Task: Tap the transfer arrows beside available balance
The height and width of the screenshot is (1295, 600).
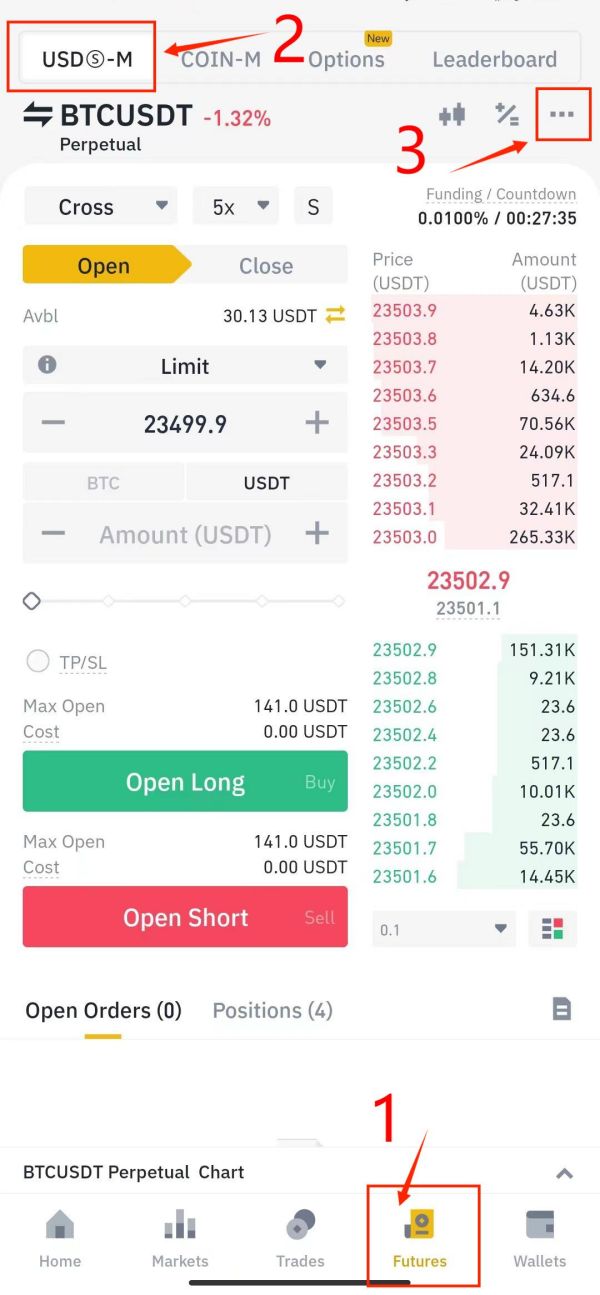Action: [335, 315]
